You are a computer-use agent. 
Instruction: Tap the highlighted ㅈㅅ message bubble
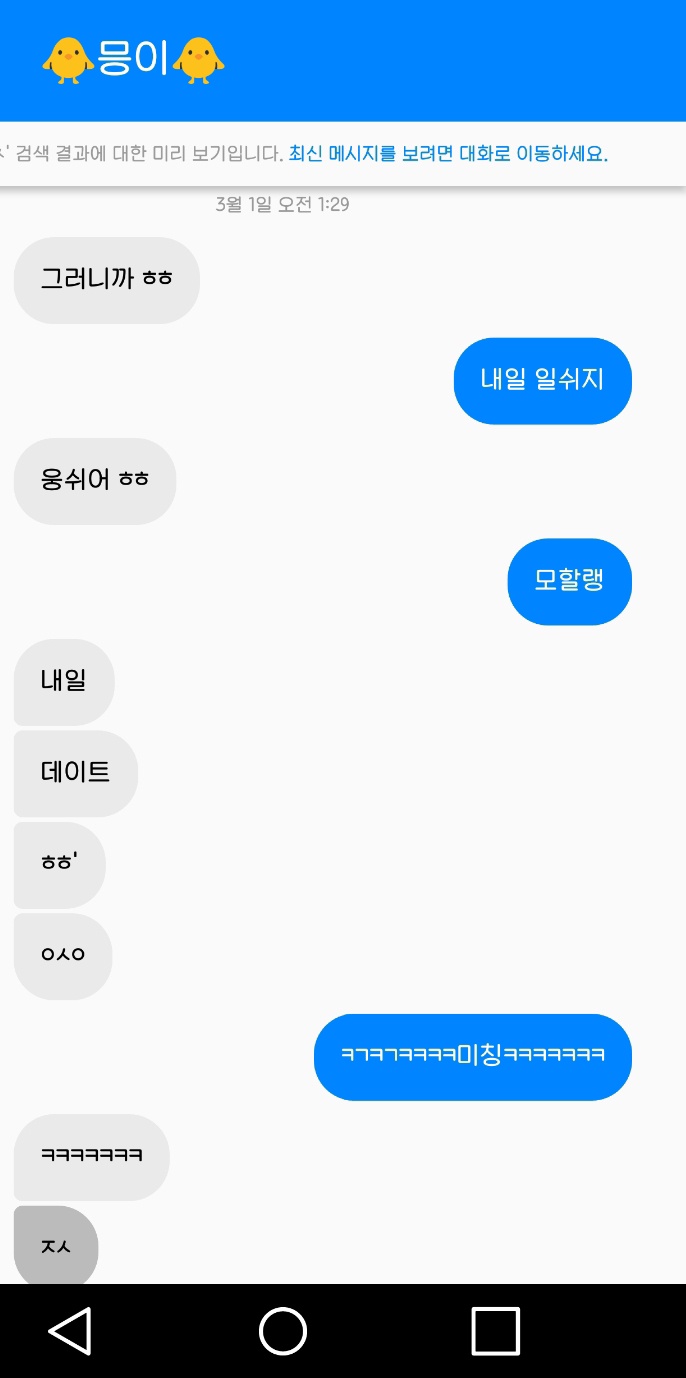click(x=56, y=1245)
